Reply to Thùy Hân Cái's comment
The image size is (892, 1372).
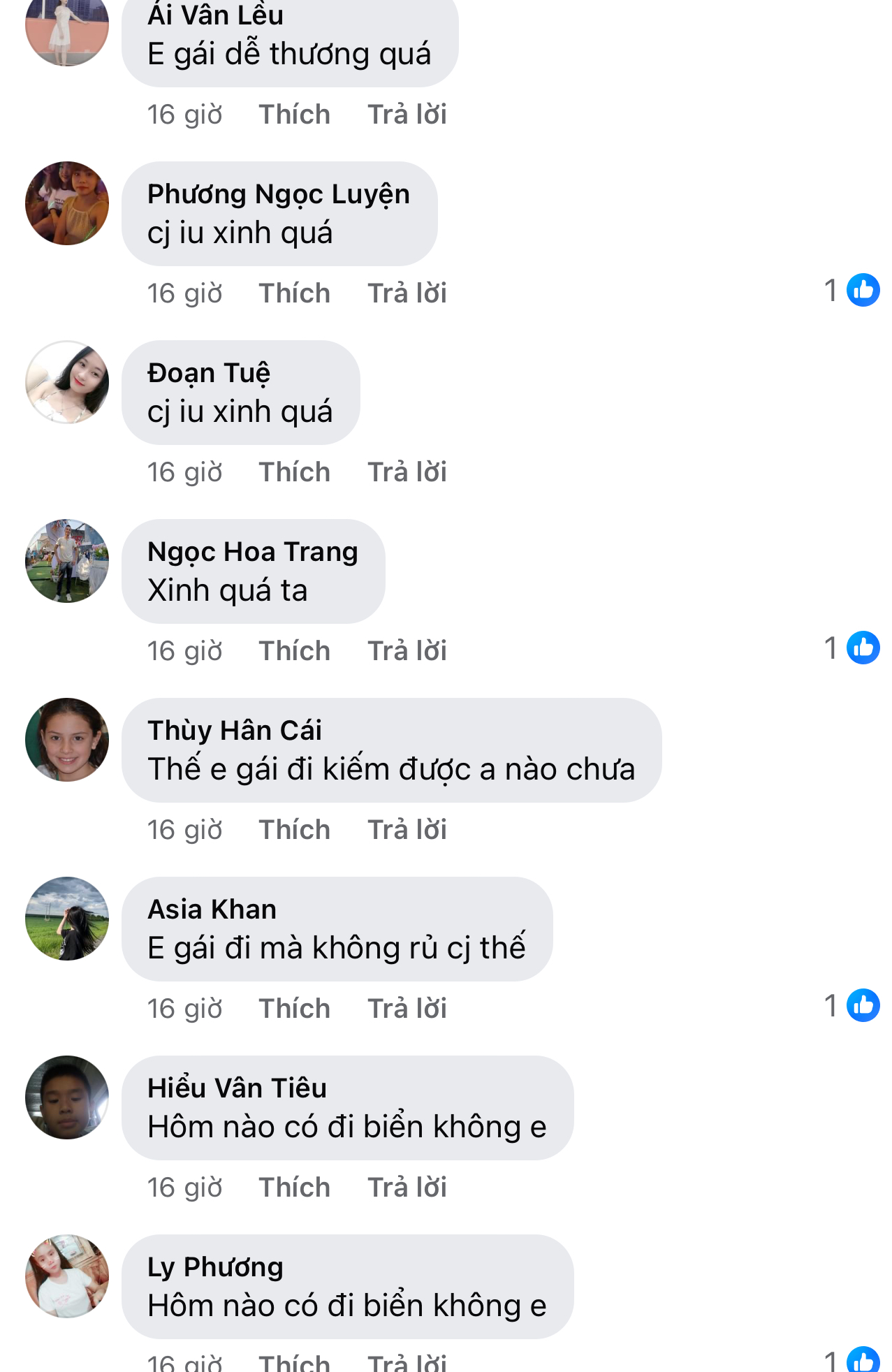coord(407,830)
